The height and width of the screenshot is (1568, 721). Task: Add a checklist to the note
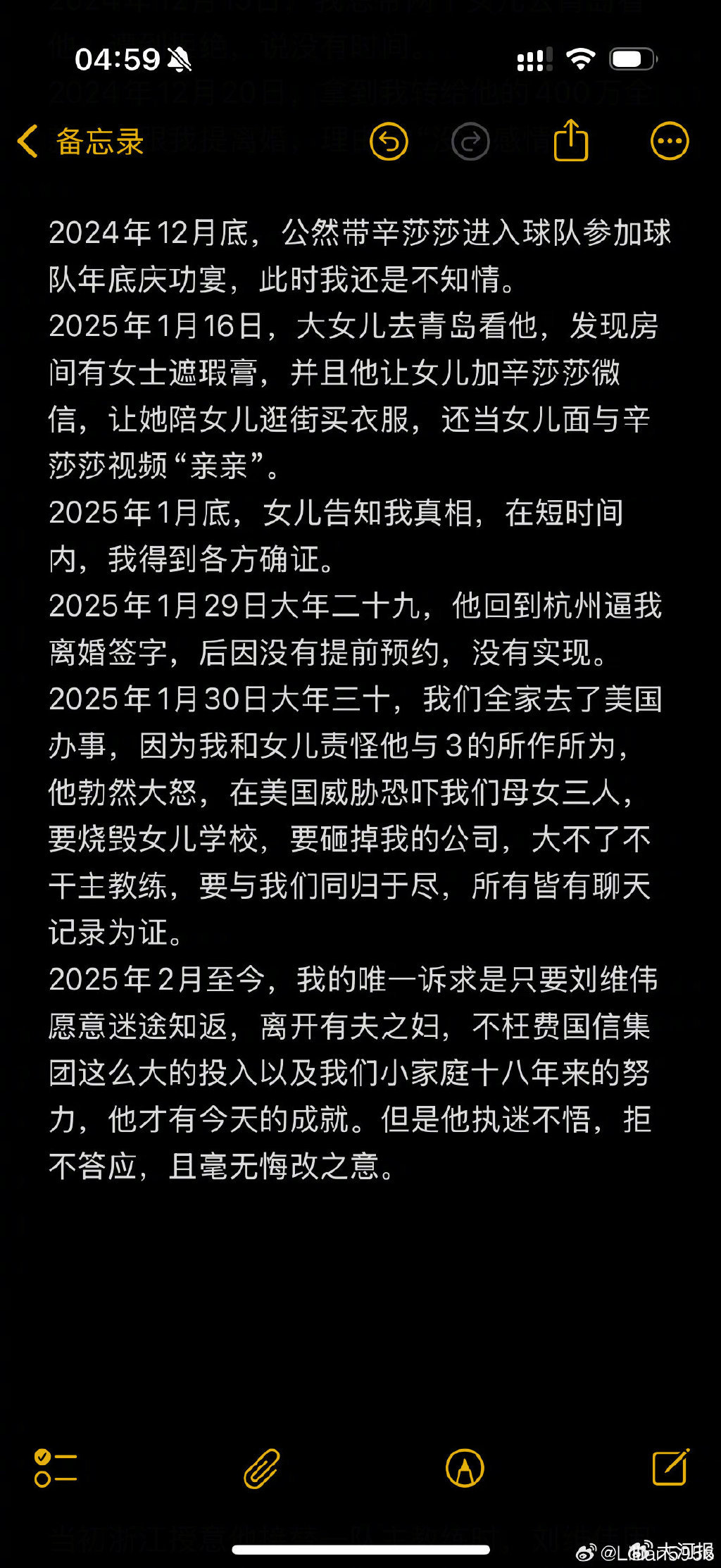pos(55,1469)
